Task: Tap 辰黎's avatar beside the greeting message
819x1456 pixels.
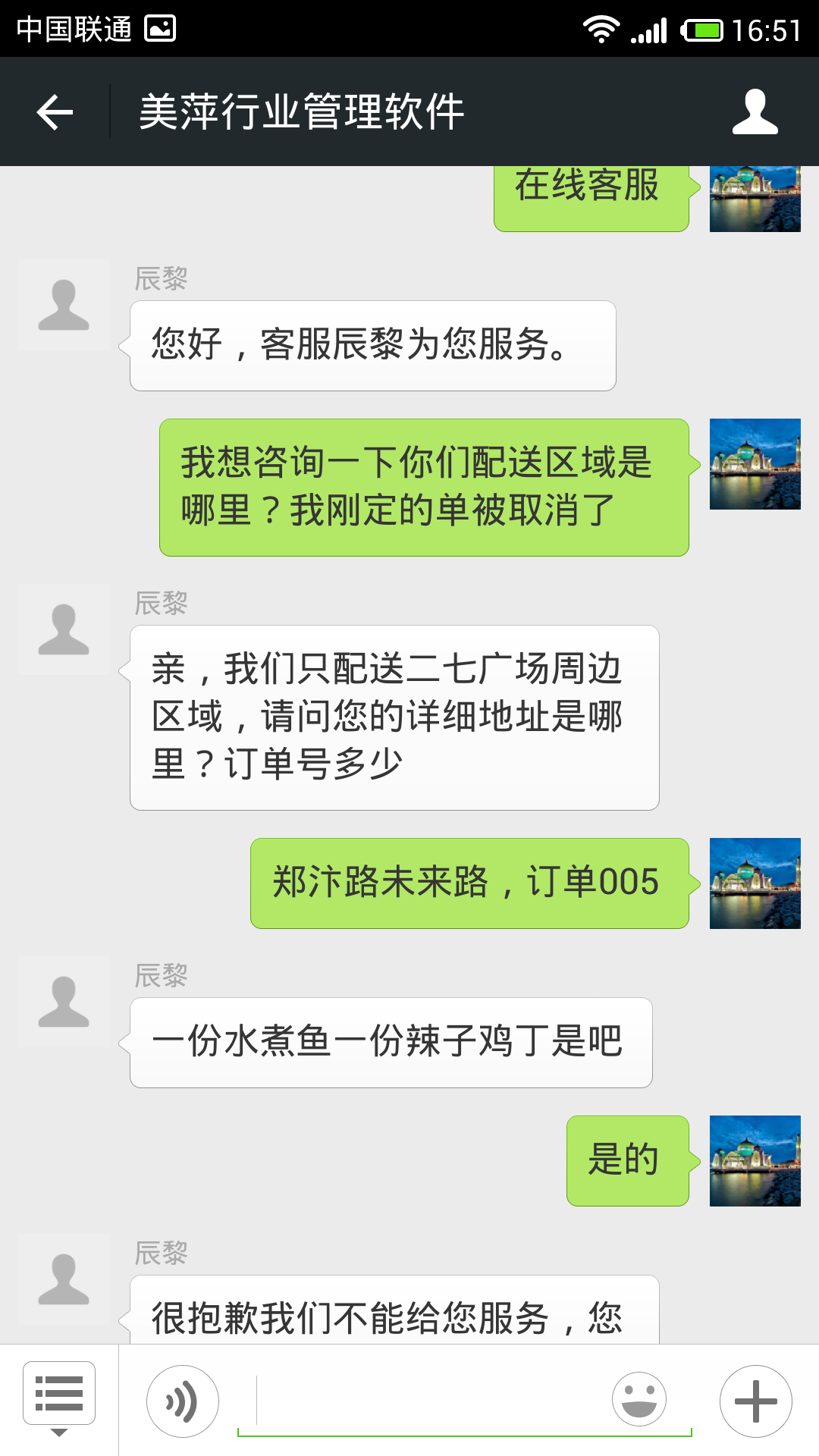Action: (64, 305)
